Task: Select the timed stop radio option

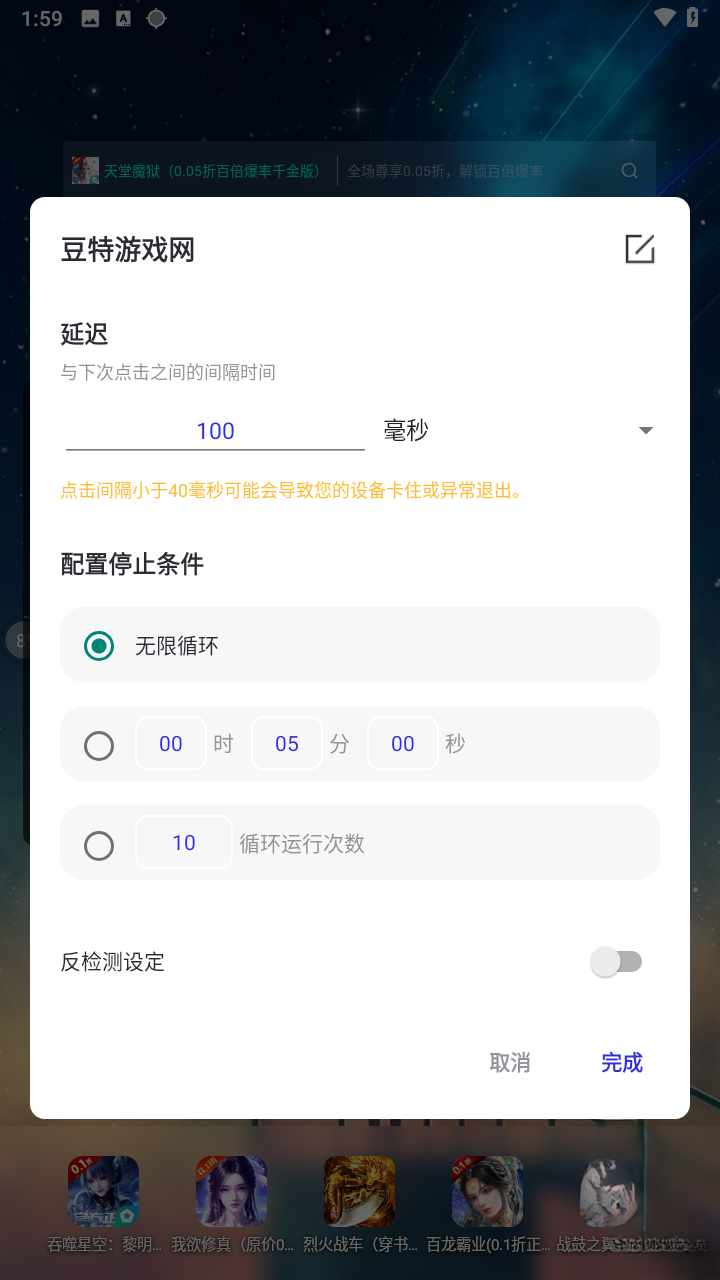Action: (x=98, y=745)
